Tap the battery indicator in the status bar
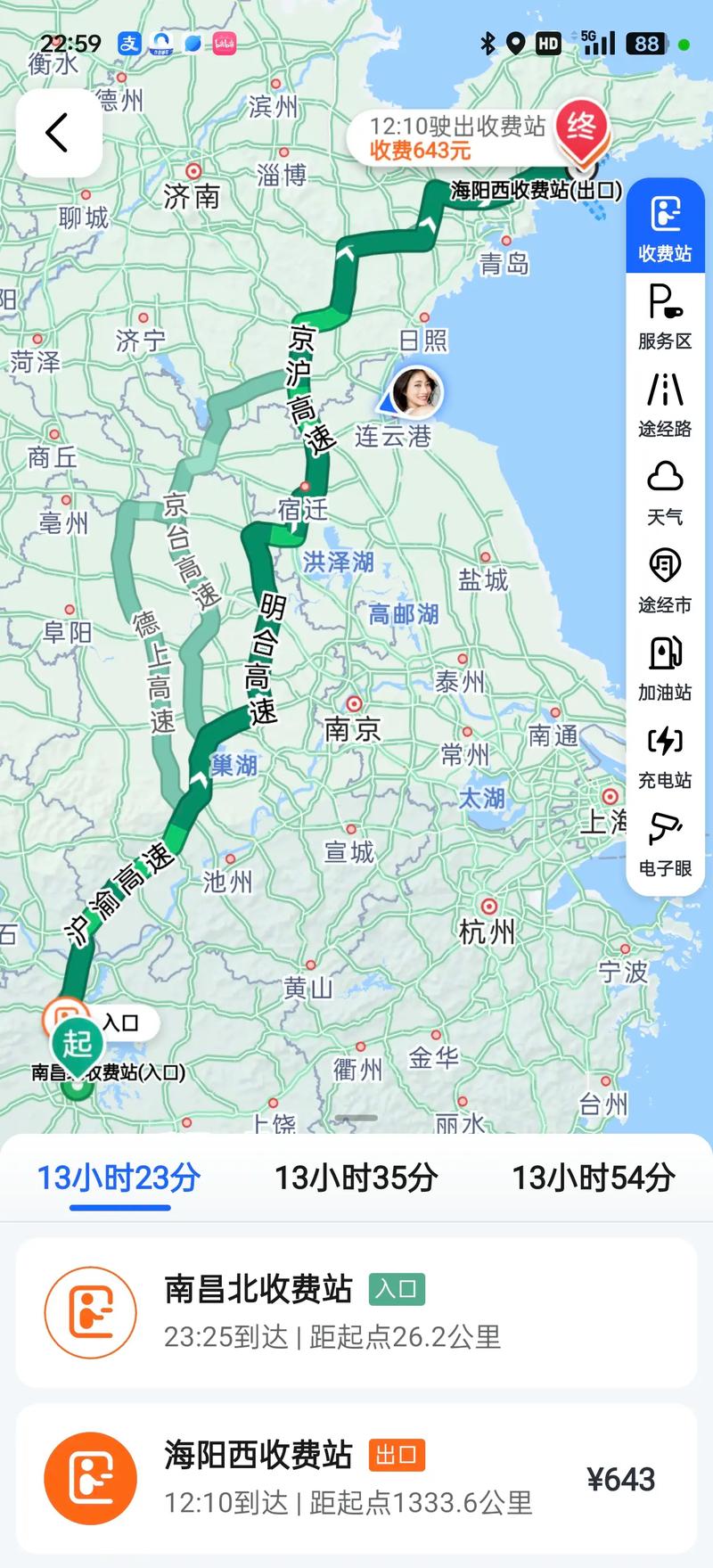The height and width of the screenshot is (1568, 713). click(645, 42)
